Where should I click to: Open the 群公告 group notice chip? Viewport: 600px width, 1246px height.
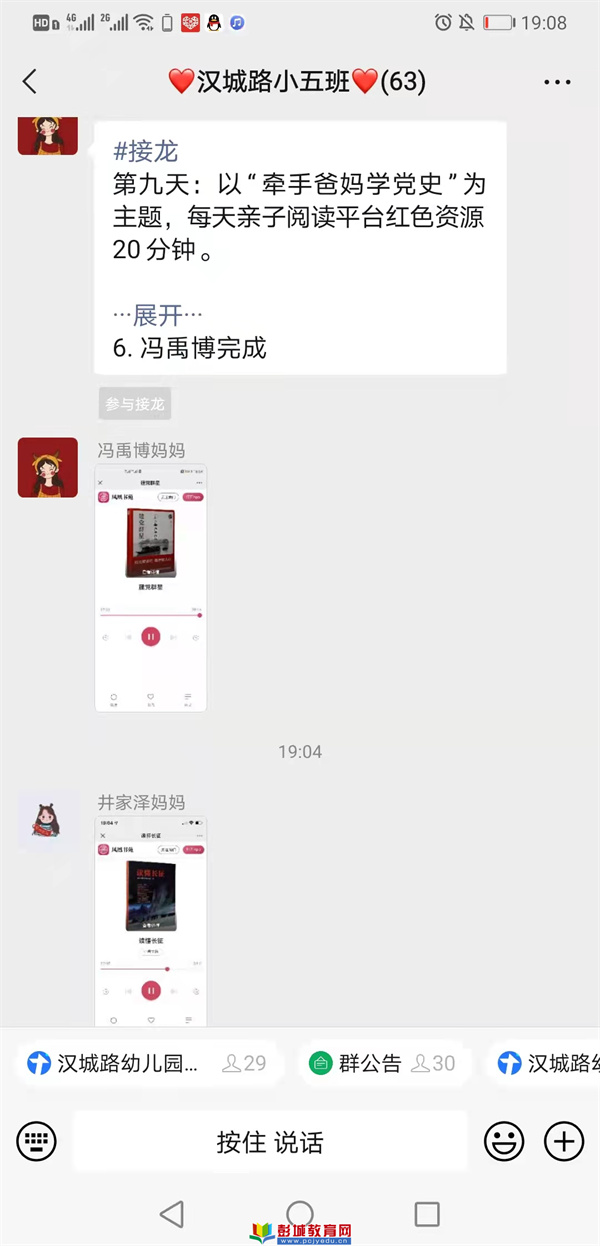381,1063
